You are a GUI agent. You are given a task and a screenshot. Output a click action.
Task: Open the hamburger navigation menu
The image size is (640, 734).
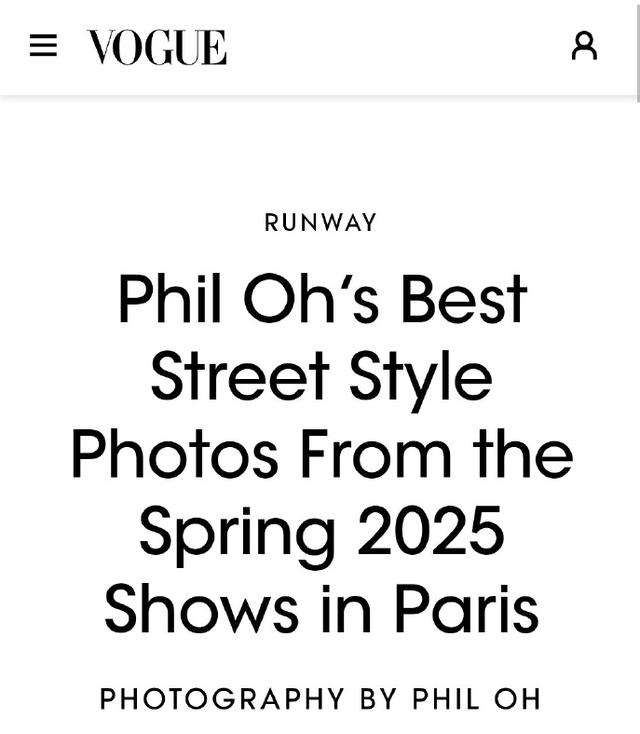(43, 46)
